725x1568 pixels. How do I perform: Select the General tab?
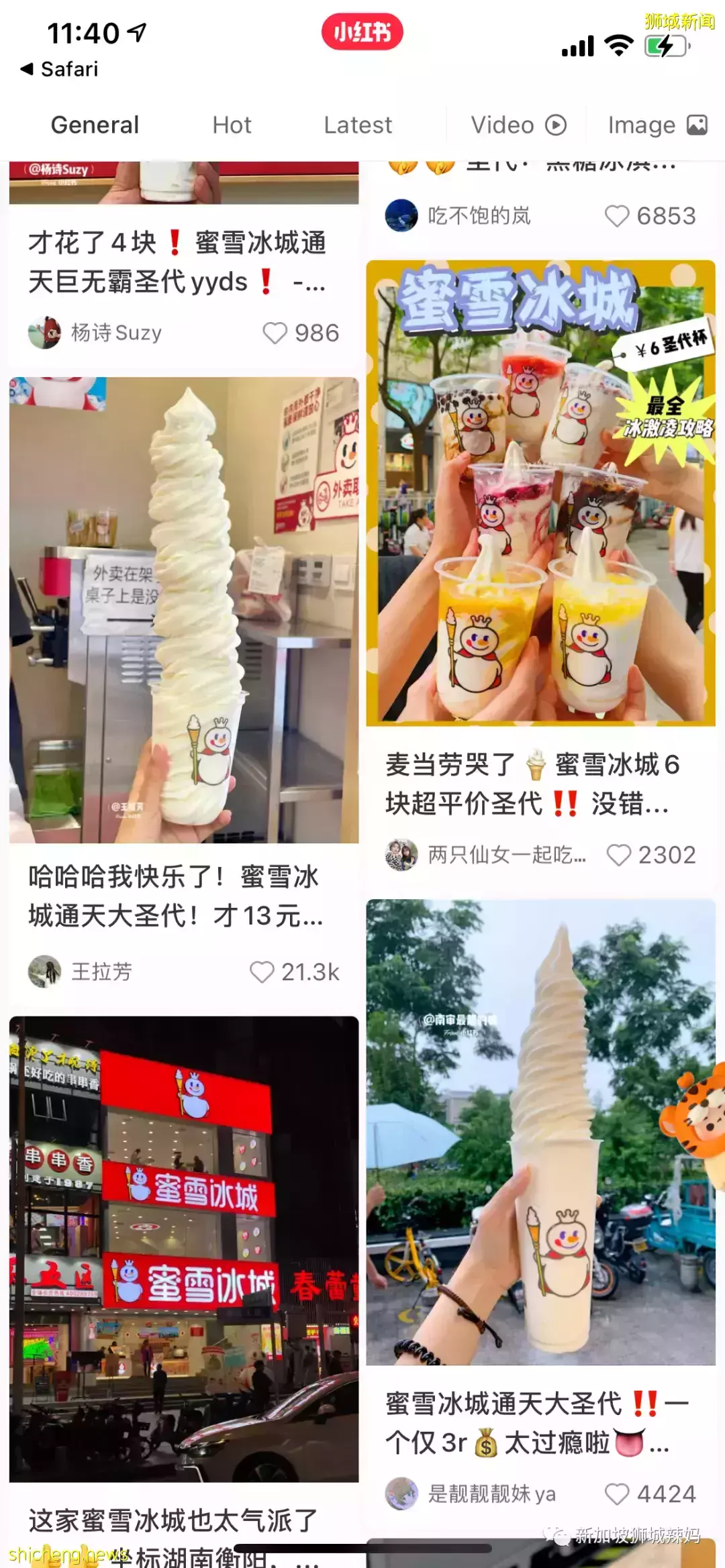coord(94,125)
